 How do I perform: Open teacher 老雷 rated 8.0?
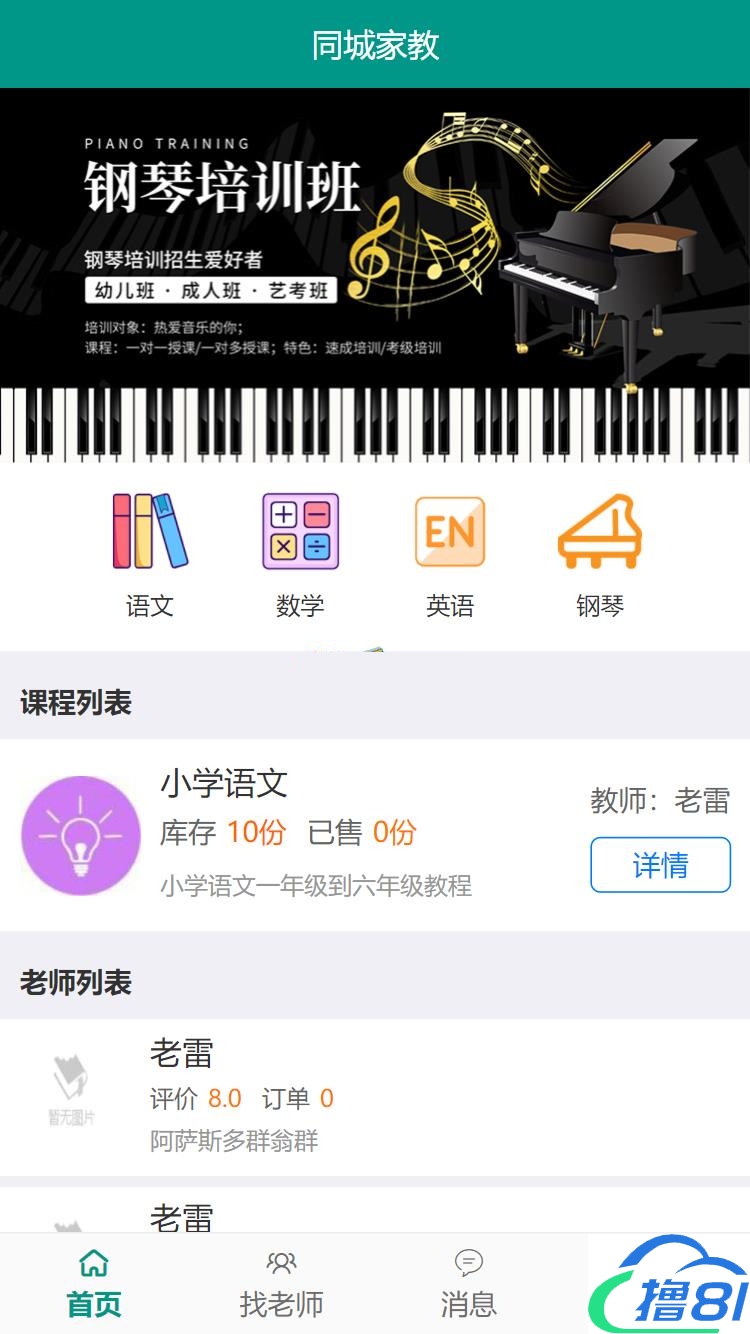375,1097
